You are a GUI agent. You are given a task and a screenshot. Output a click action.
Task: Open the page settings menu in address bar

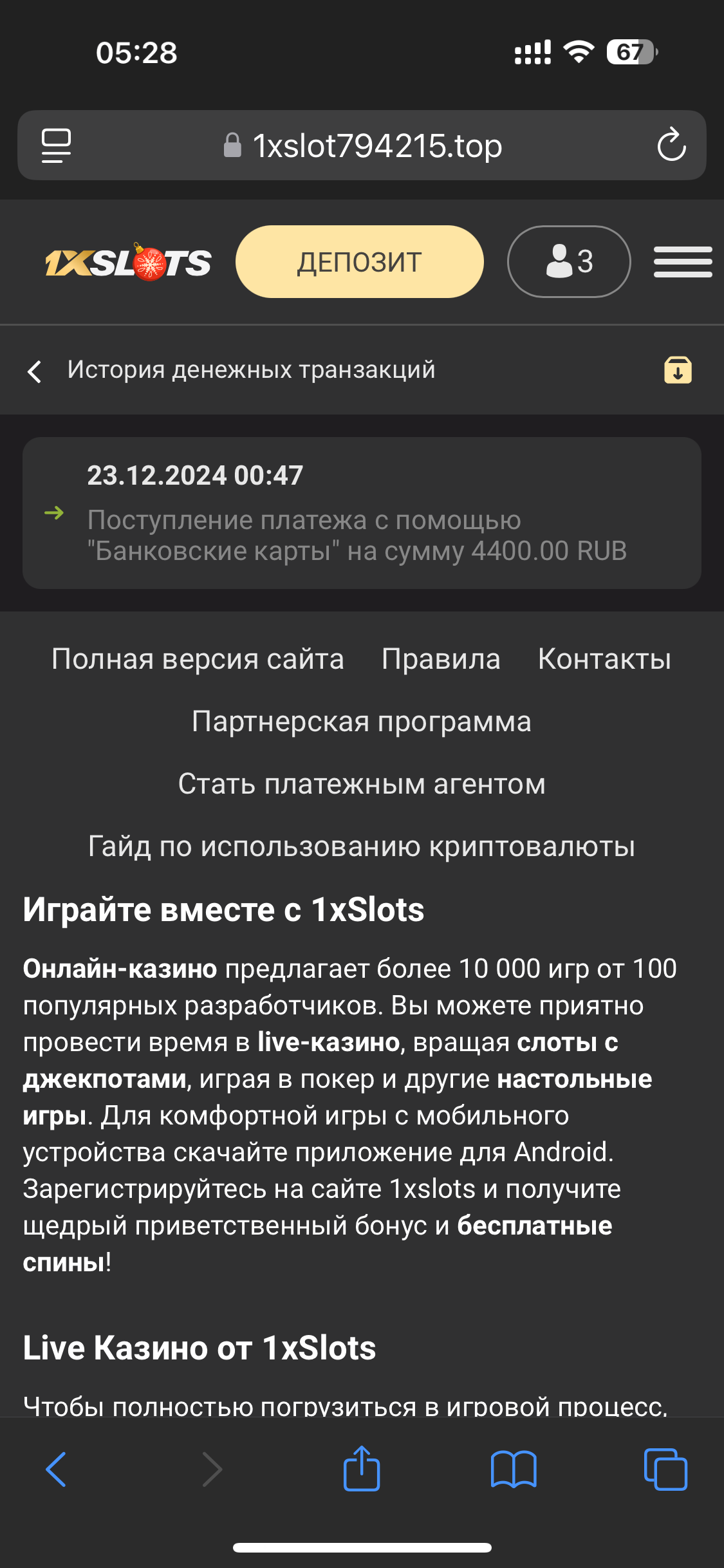[57, 145]
